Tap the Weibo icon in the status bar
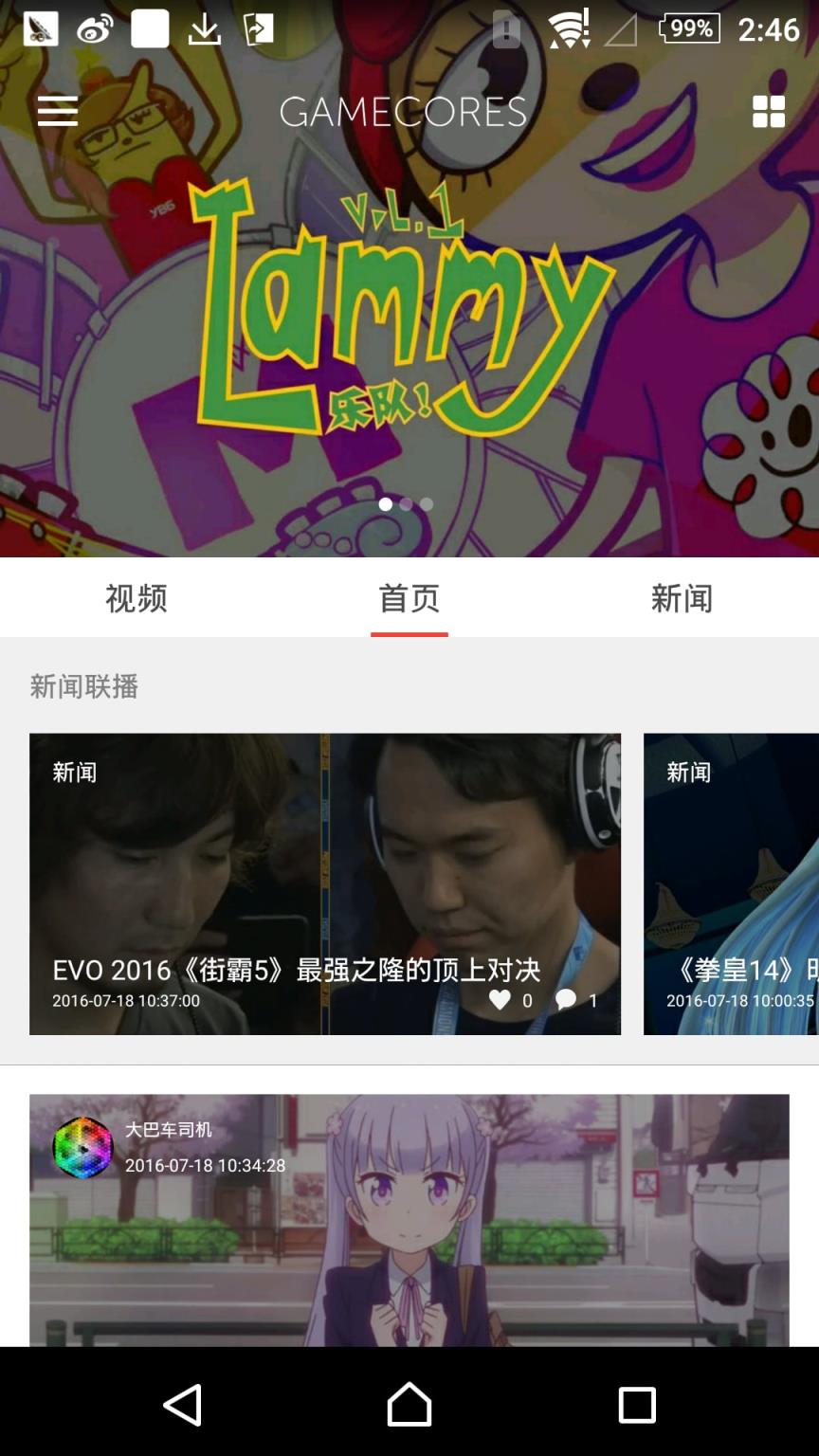 pos(94,28)
